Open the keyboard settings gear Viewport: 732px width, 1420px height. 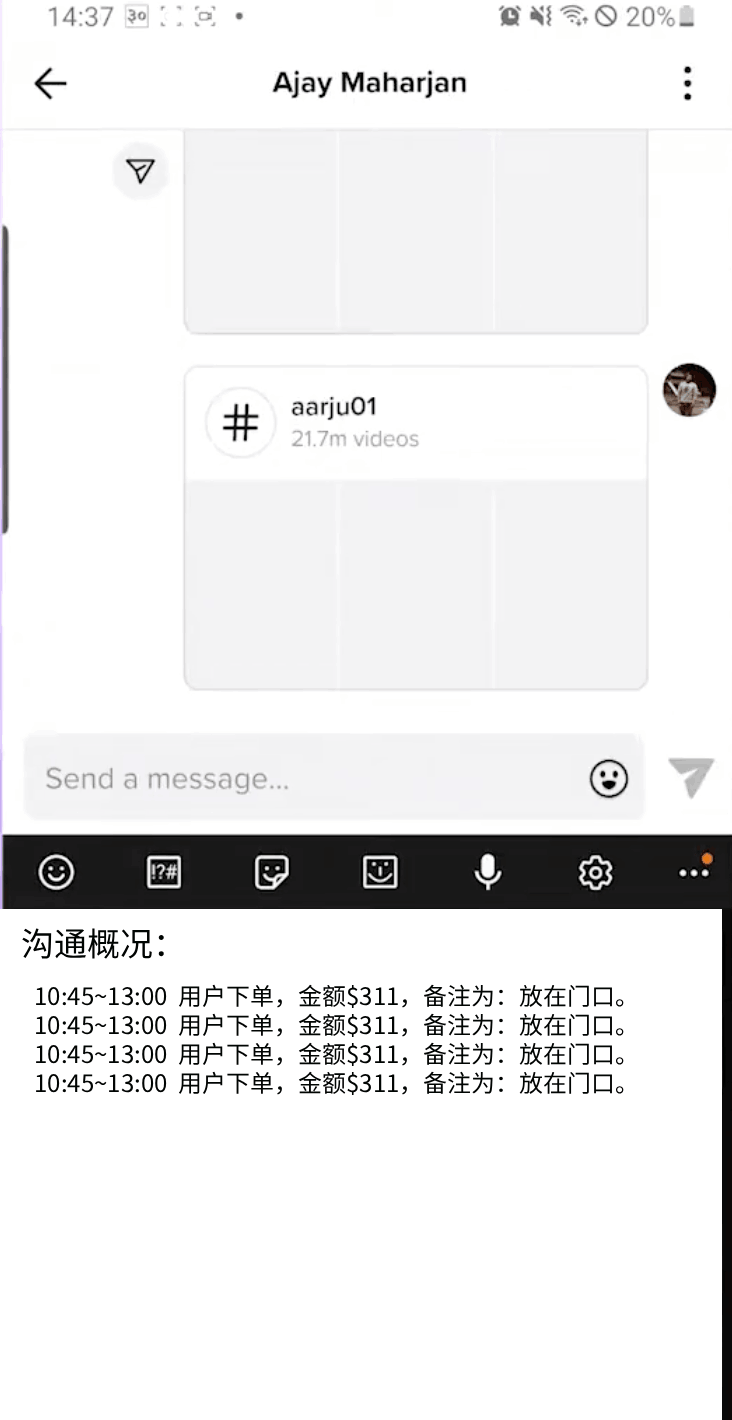pyautogui.click(x=595, y=871)
